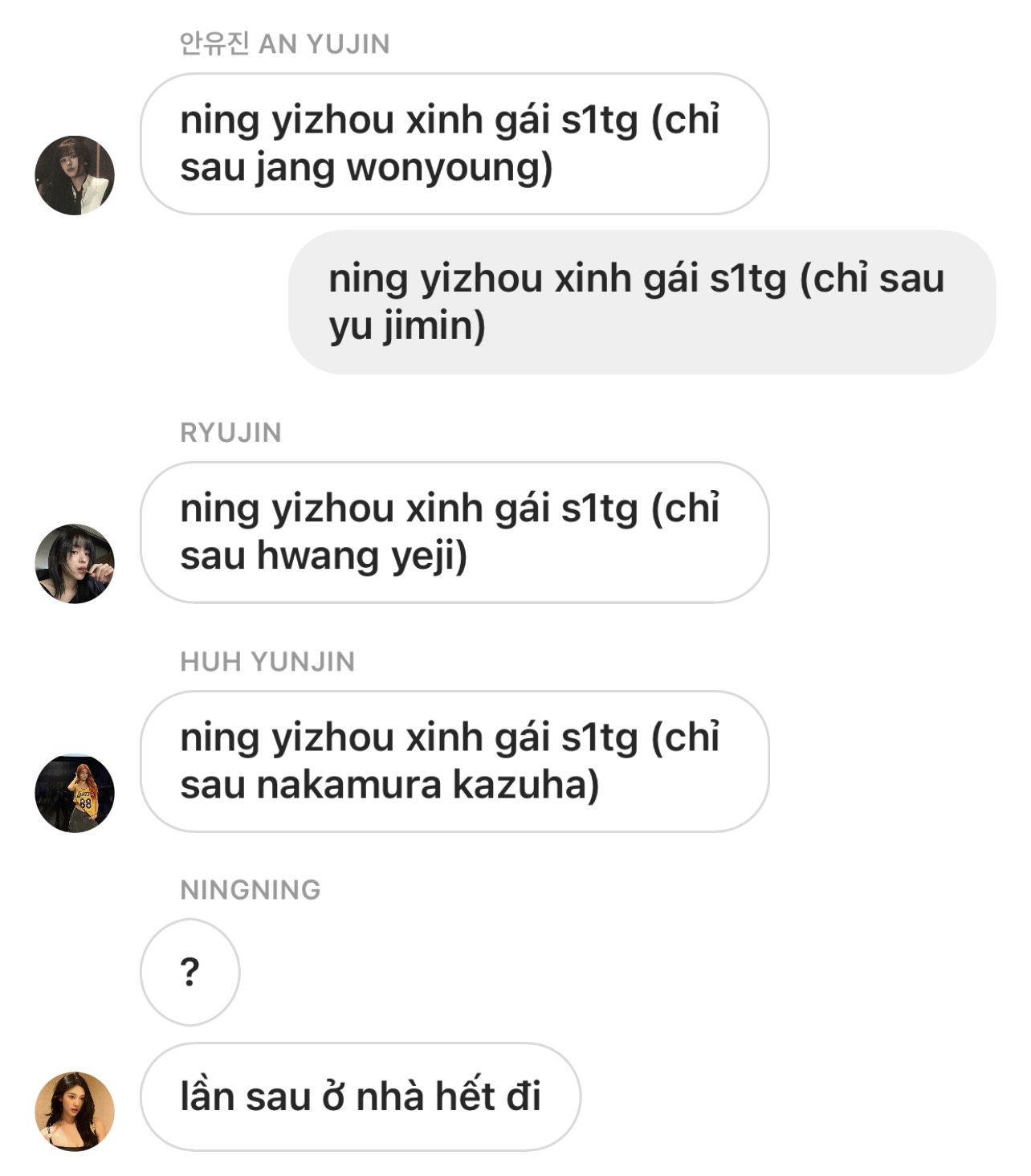Open An Yujin's profile picture
Screen dimensions: 1031x1176
pyautogui.click(x=75, y=175)
